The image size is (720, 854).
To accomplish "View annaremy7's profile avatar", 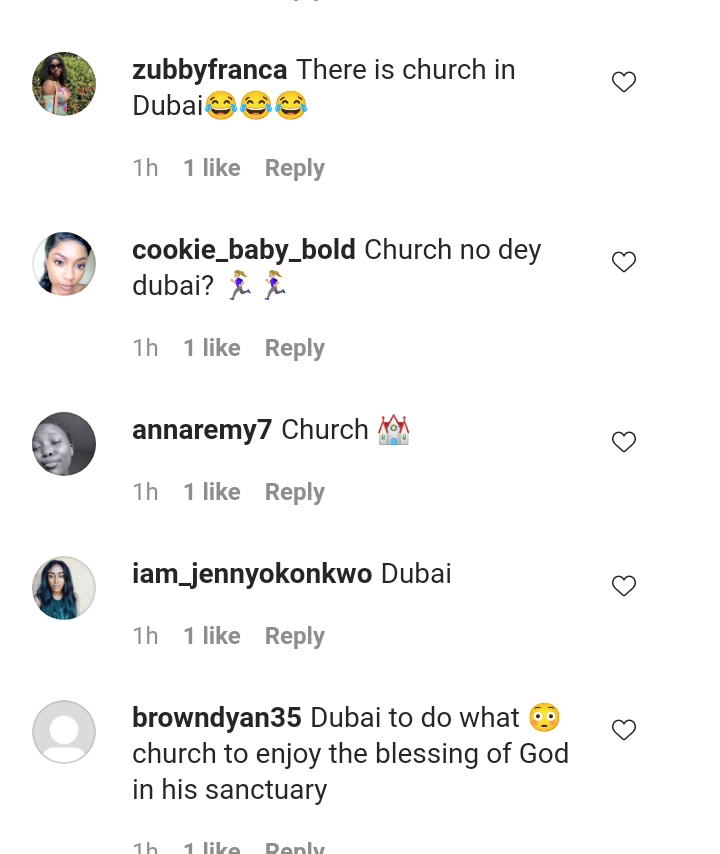I will coord(64,444).
